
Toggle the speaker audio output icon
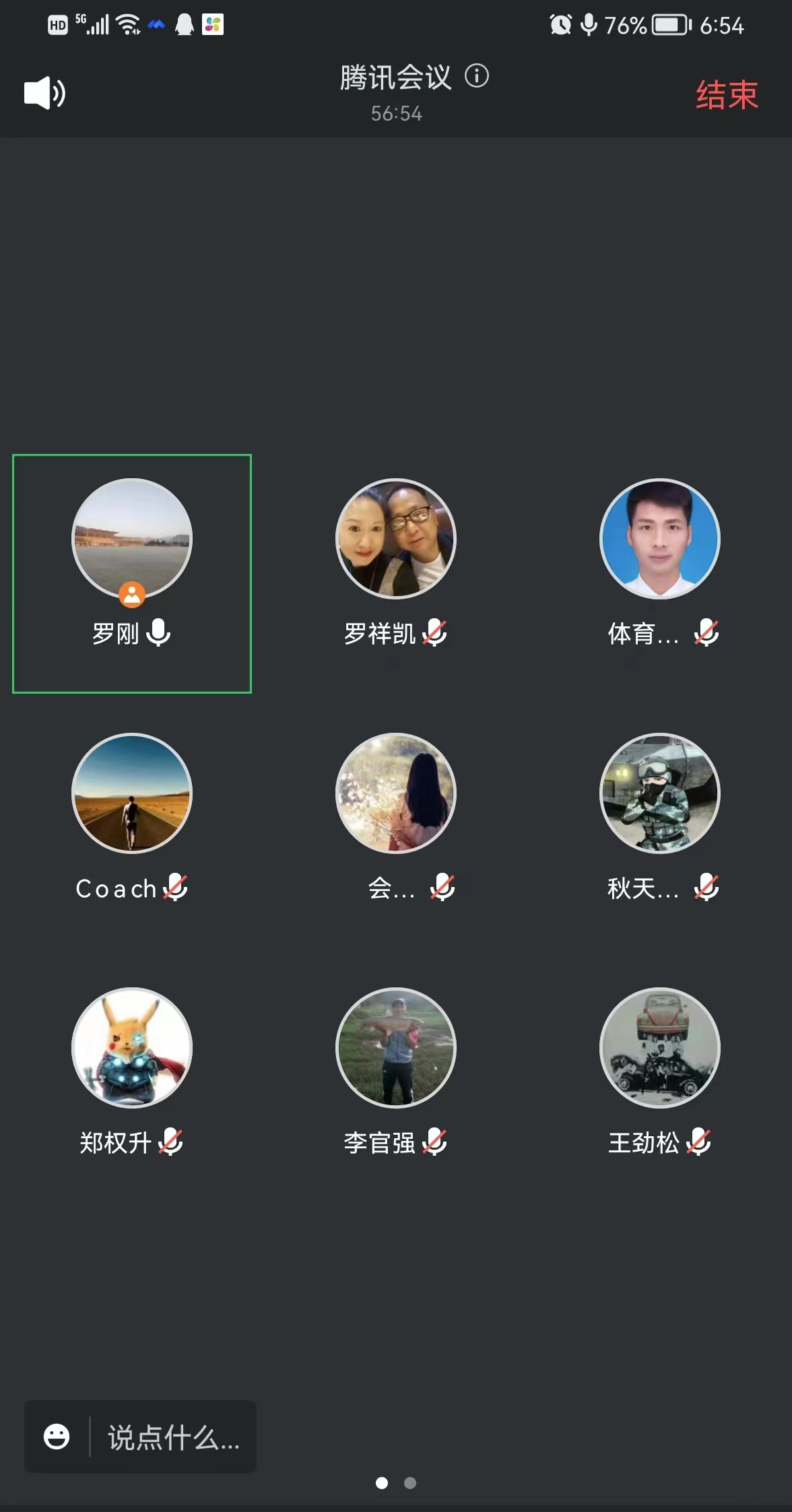coord(44,93)
